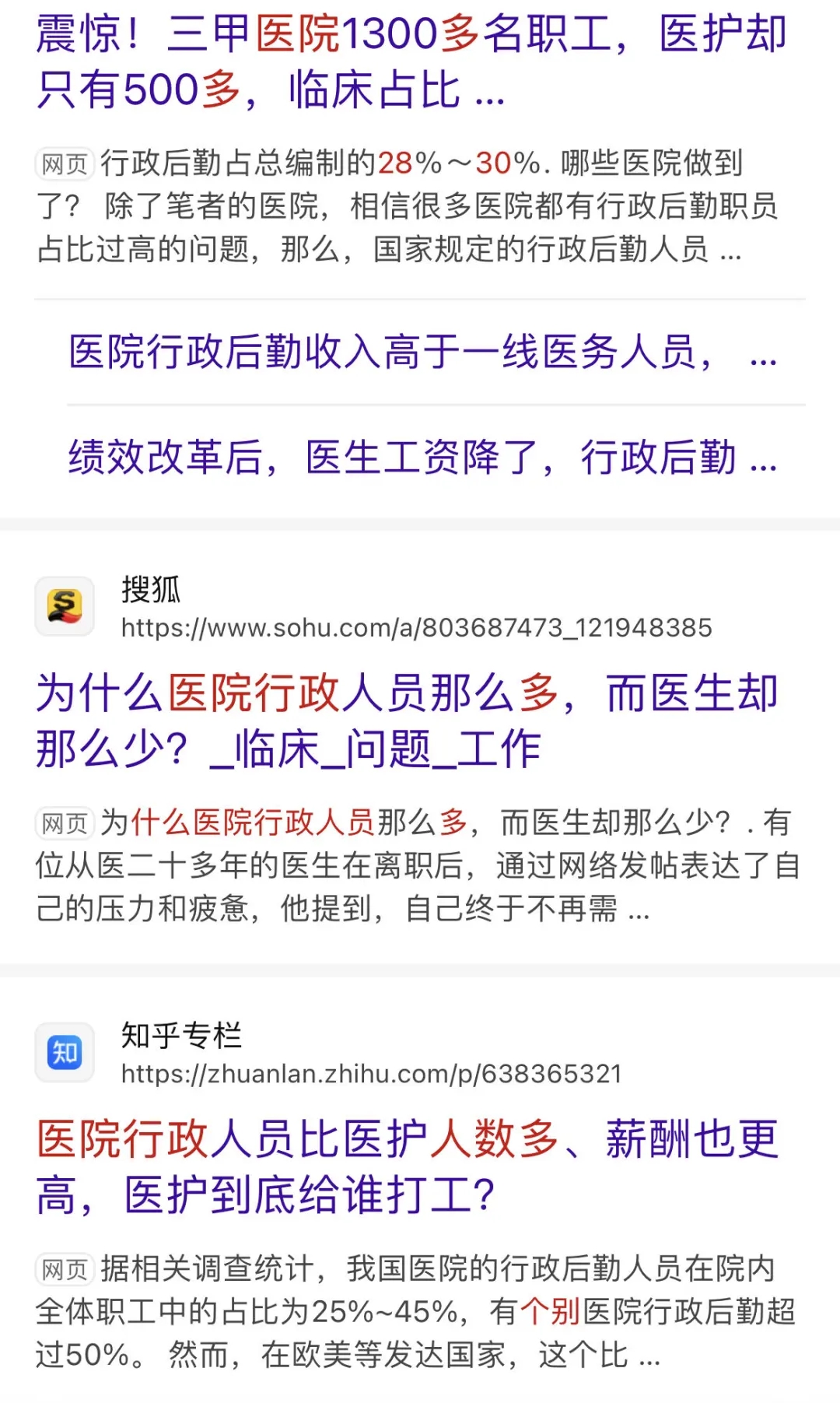Tap the 搜狐 sohu.com source URL
Image resolution: width=840 pixels, height=1403 pixels.
pos(417,628)
